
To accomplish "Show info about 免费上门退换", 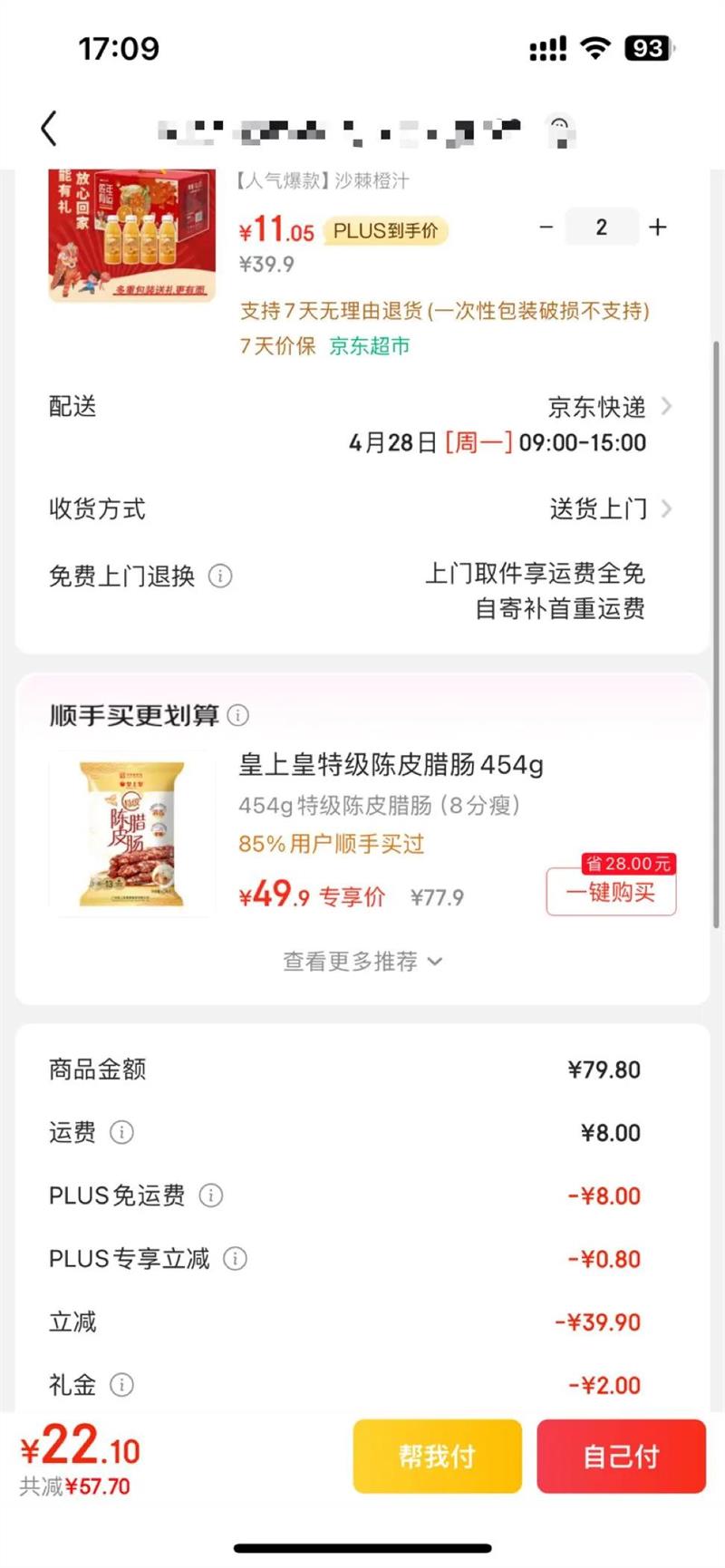I will click(x=220, y=576).
